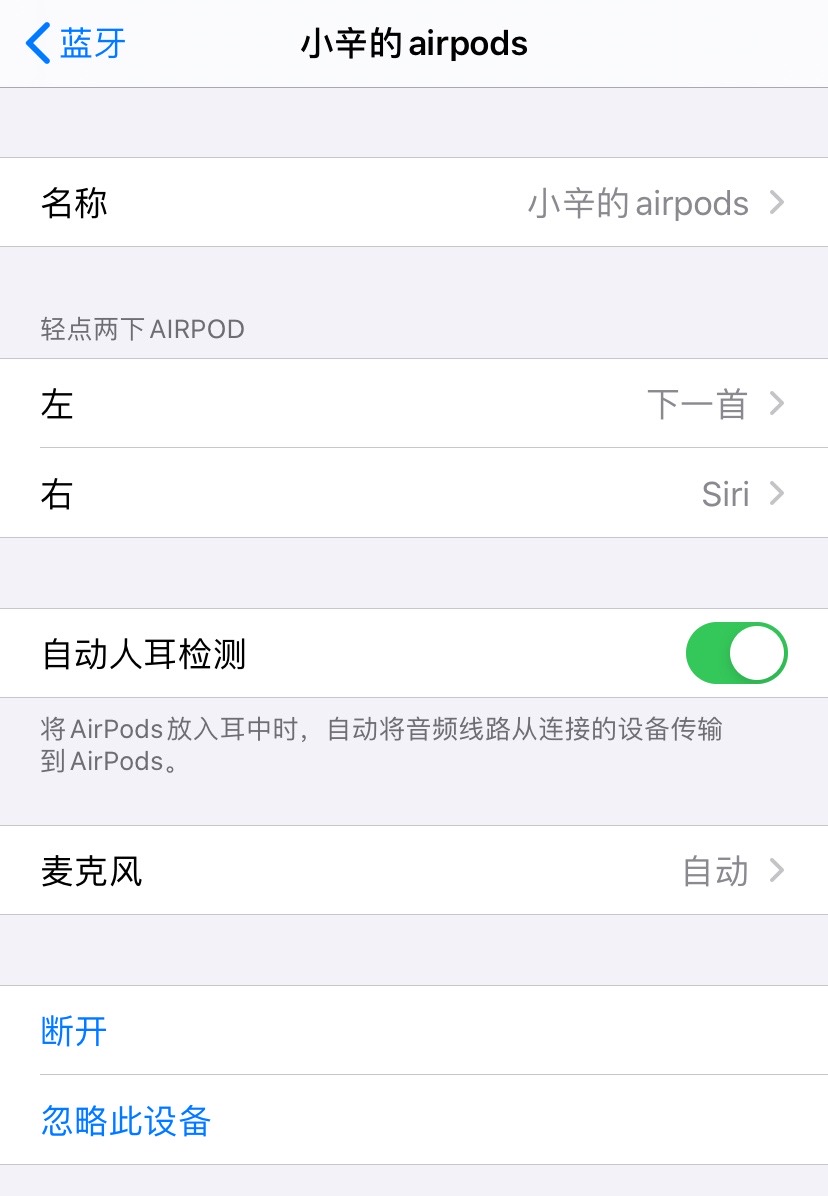Screen dimensions: 828x1196
Task: Tap the chevron on the 麦克风 row
Action: (776, 871)
